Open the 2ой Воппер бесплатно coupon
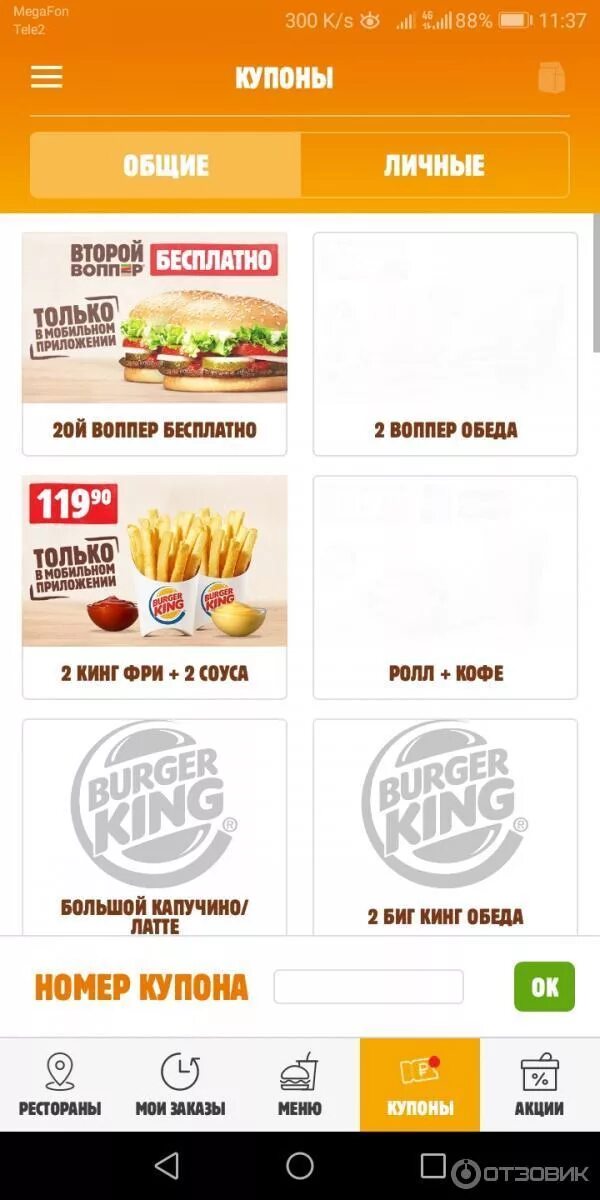This screenshot has width=600, height=1200. tap(154, 344)
